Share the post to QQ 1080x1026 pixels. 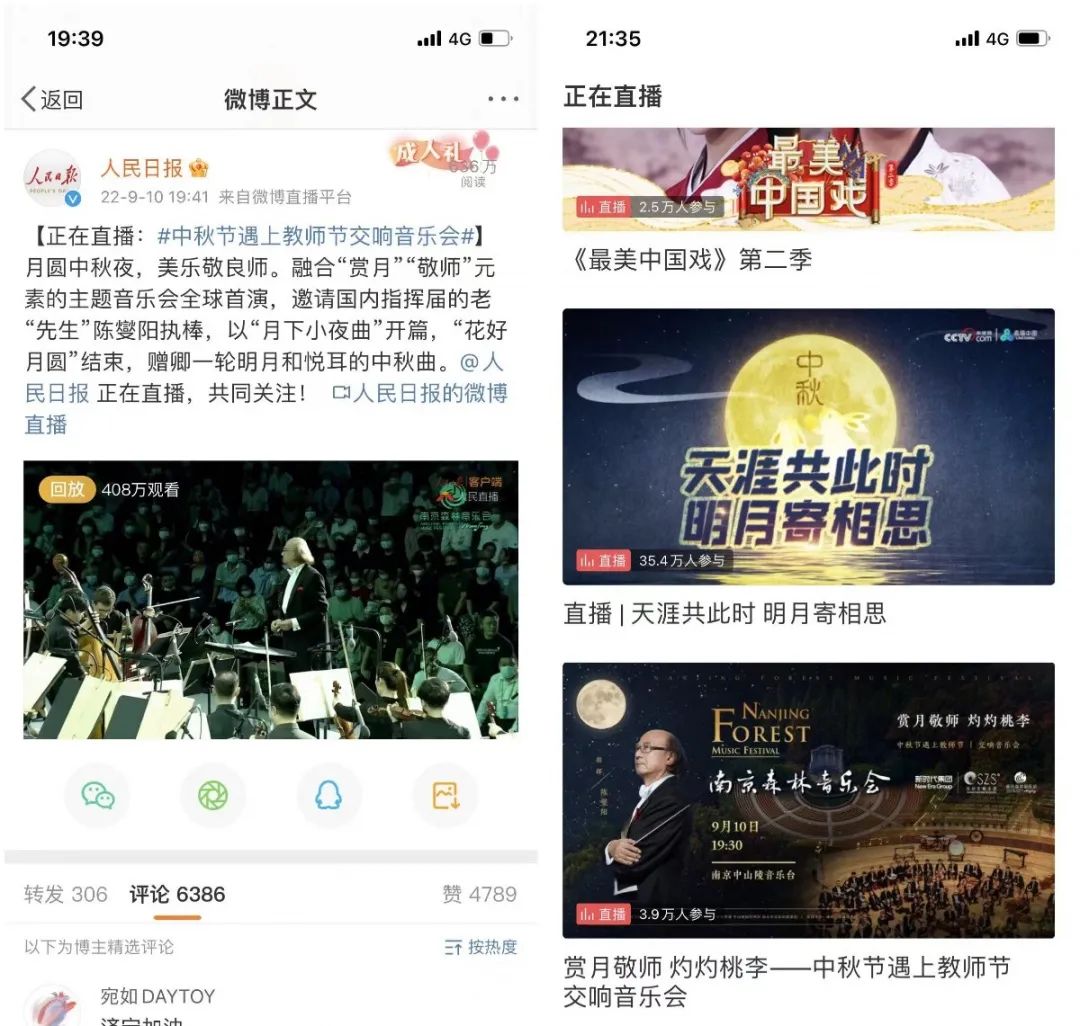pos(328,795)
